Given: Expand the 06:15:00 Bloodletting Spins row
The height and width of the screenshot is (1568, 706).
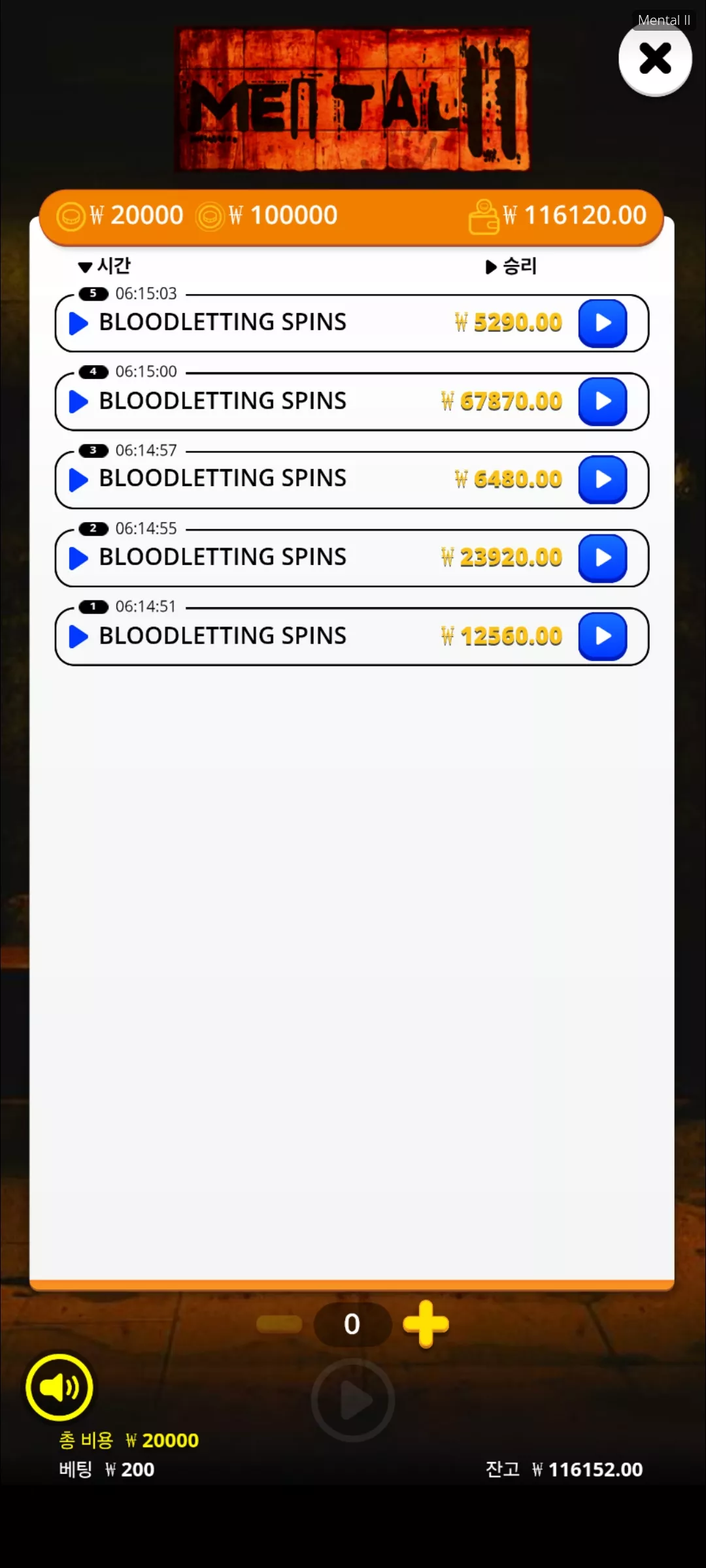Looking at the screenshot, I should tap(78, 401).
